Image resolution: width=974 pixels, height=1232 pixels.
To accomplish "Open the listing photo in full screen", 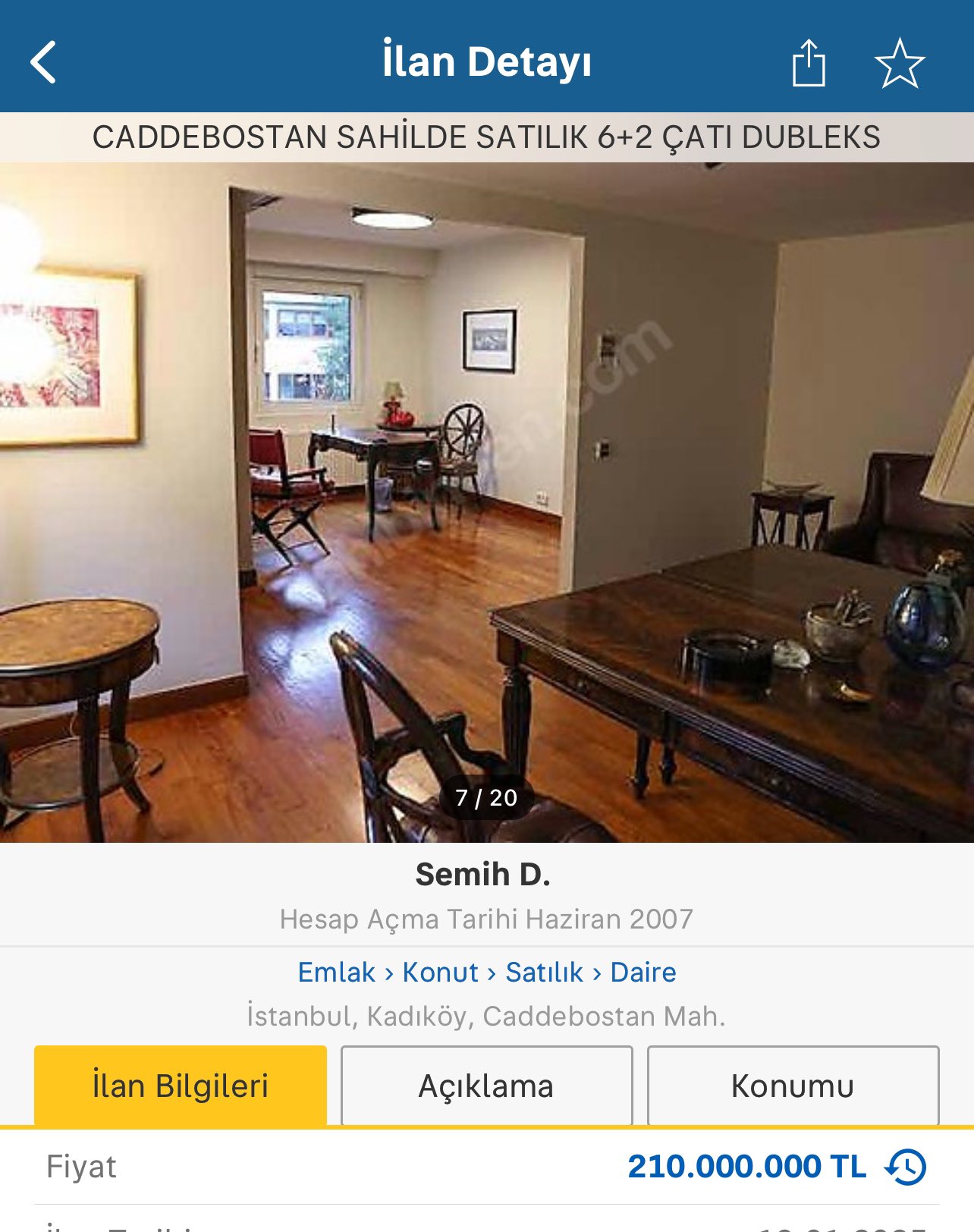I will pos(487,501).
